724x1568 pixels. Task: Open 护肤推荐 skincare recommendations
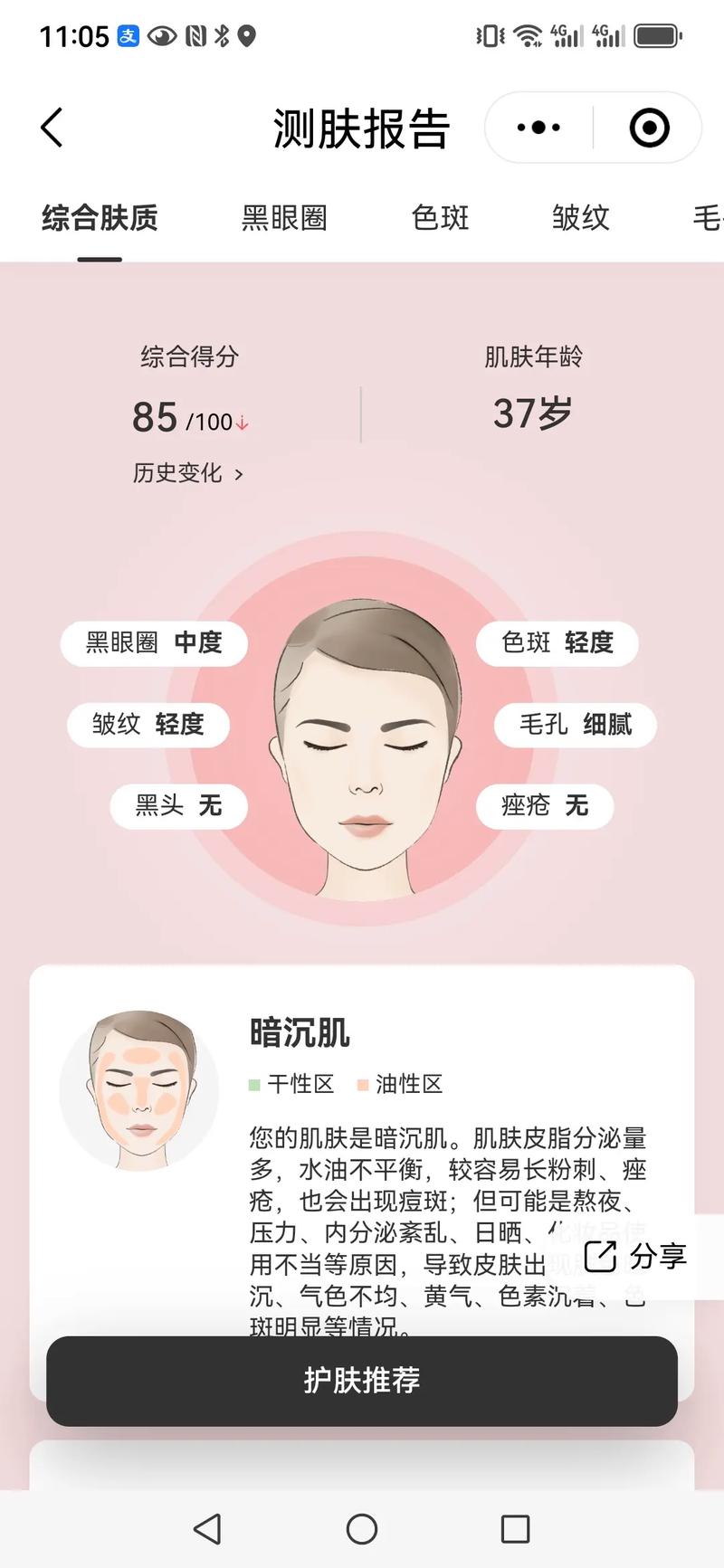362,1381
